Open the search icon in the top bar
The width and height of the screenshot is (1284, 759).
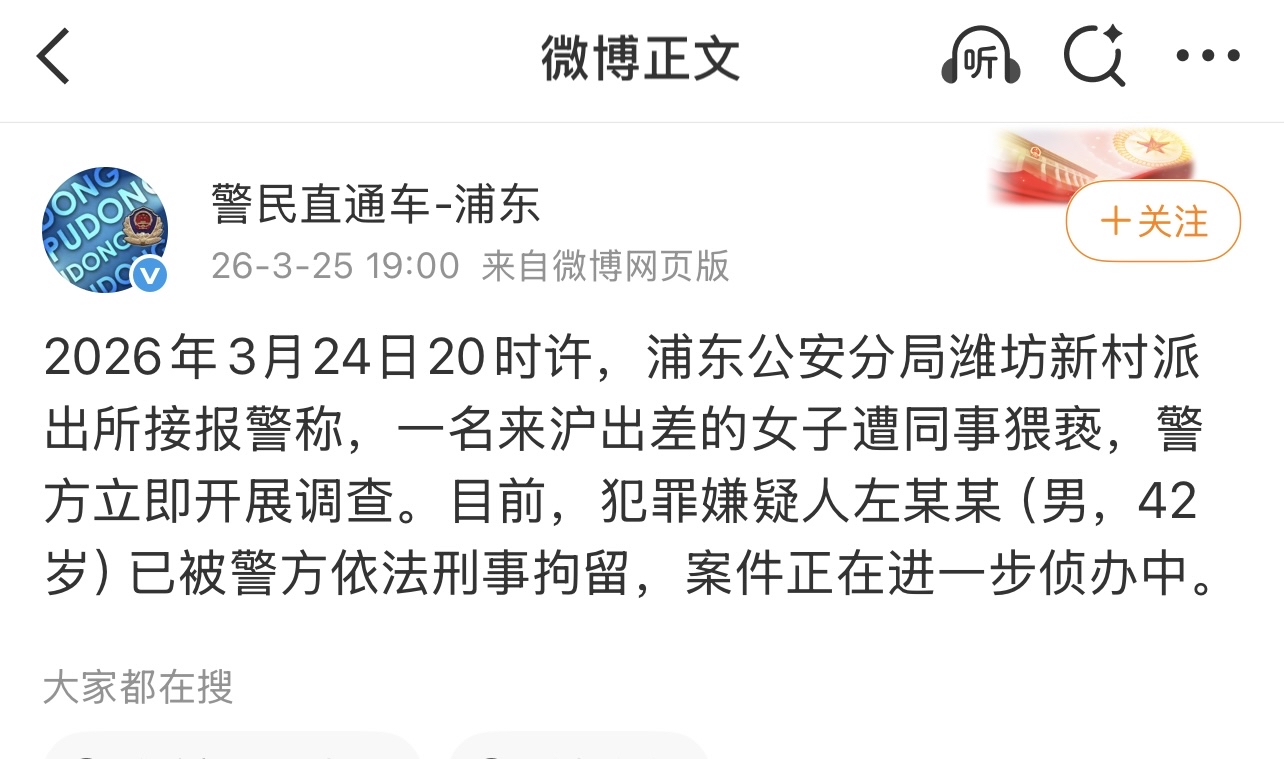tap(1093, 56)
